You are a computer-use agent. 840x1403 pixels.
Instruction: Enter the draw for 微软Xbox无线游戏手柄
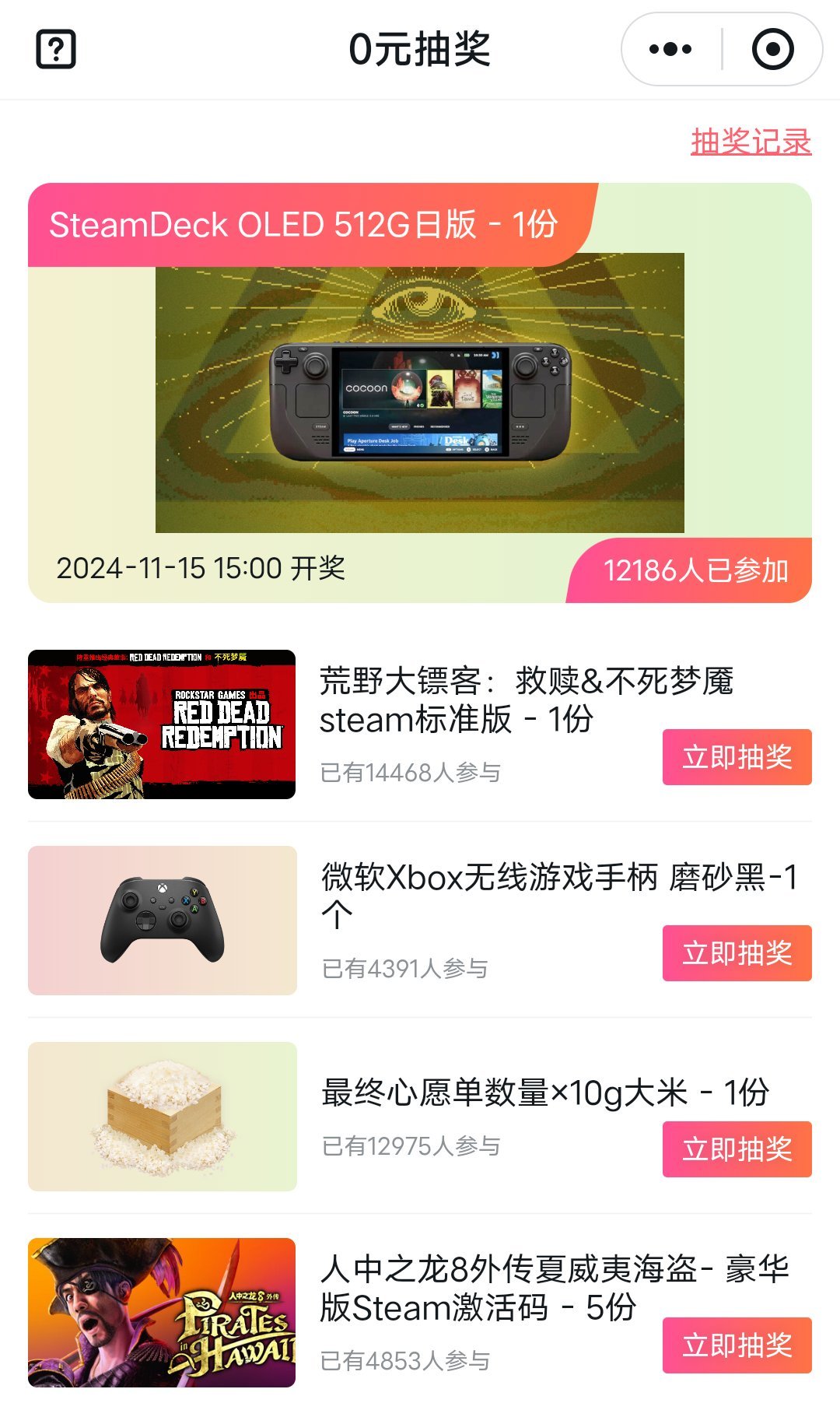click(x=737, y=953)
